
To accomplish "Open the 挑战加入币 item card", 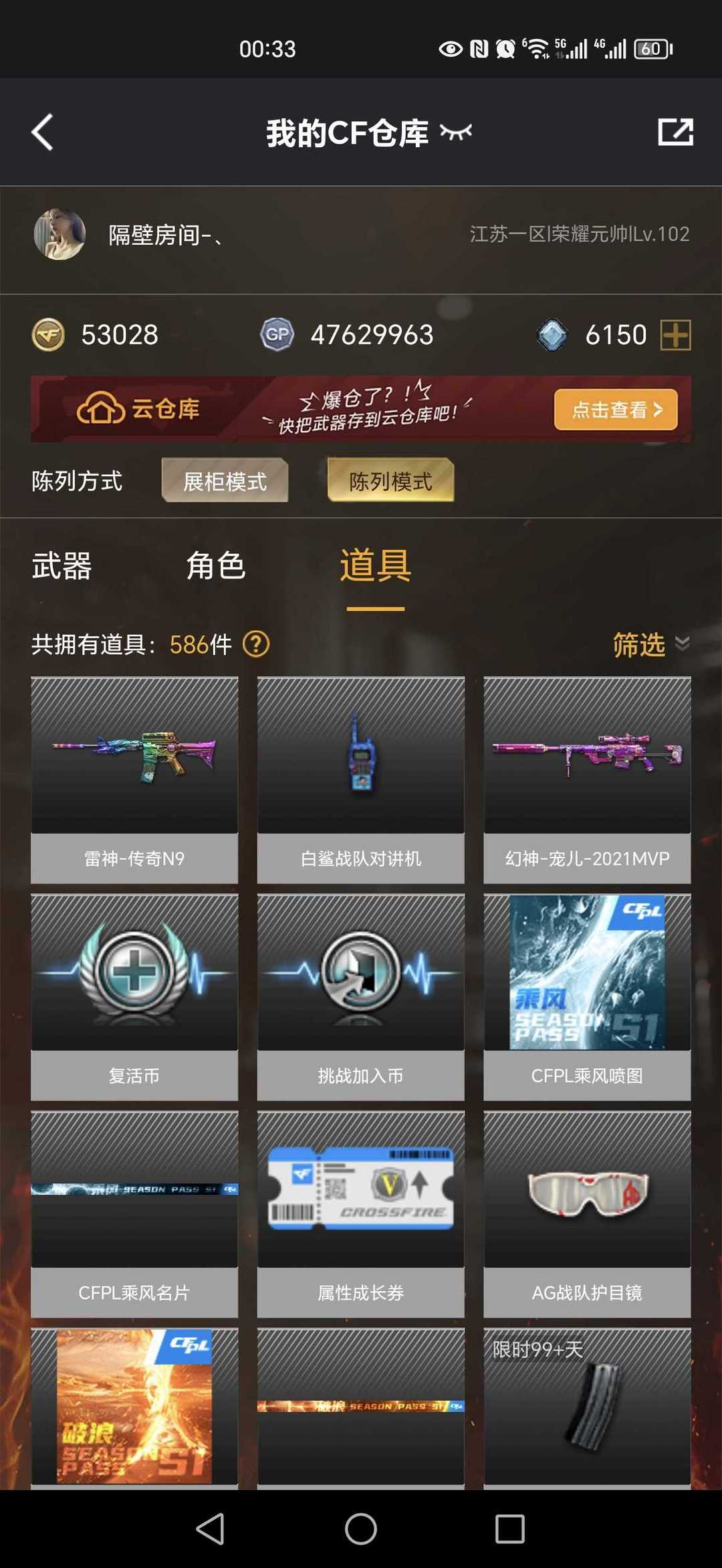I will click(x=361, y=997).
